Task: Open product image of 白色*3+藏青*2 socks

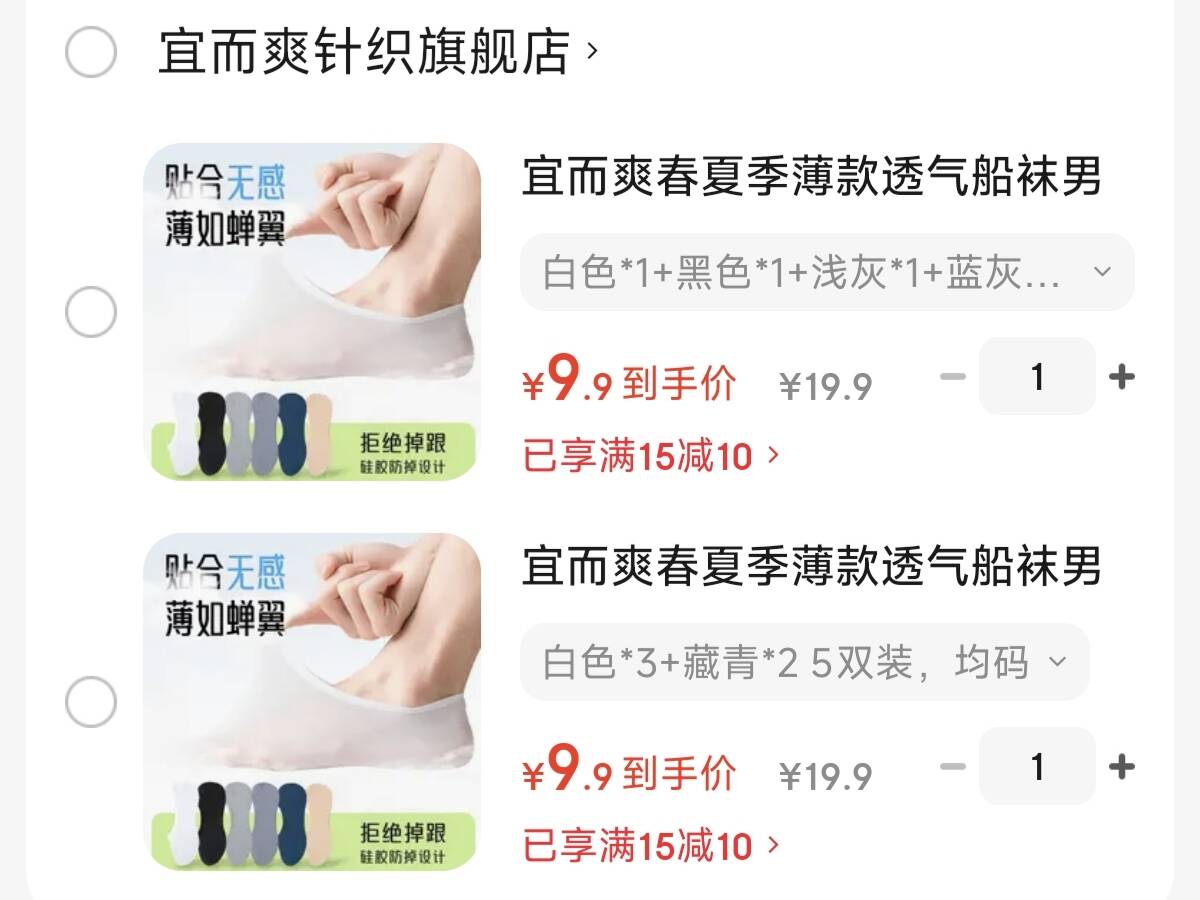Action: click(x=314, y=701)
